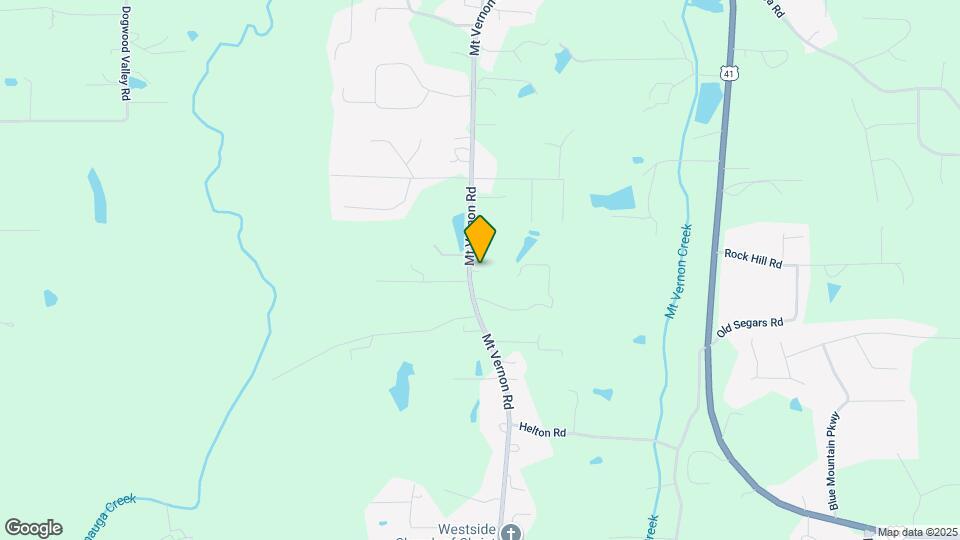Open the Westside Church of Christ place icon
This screenshot has height=540, width=960.
pos(512,531)
